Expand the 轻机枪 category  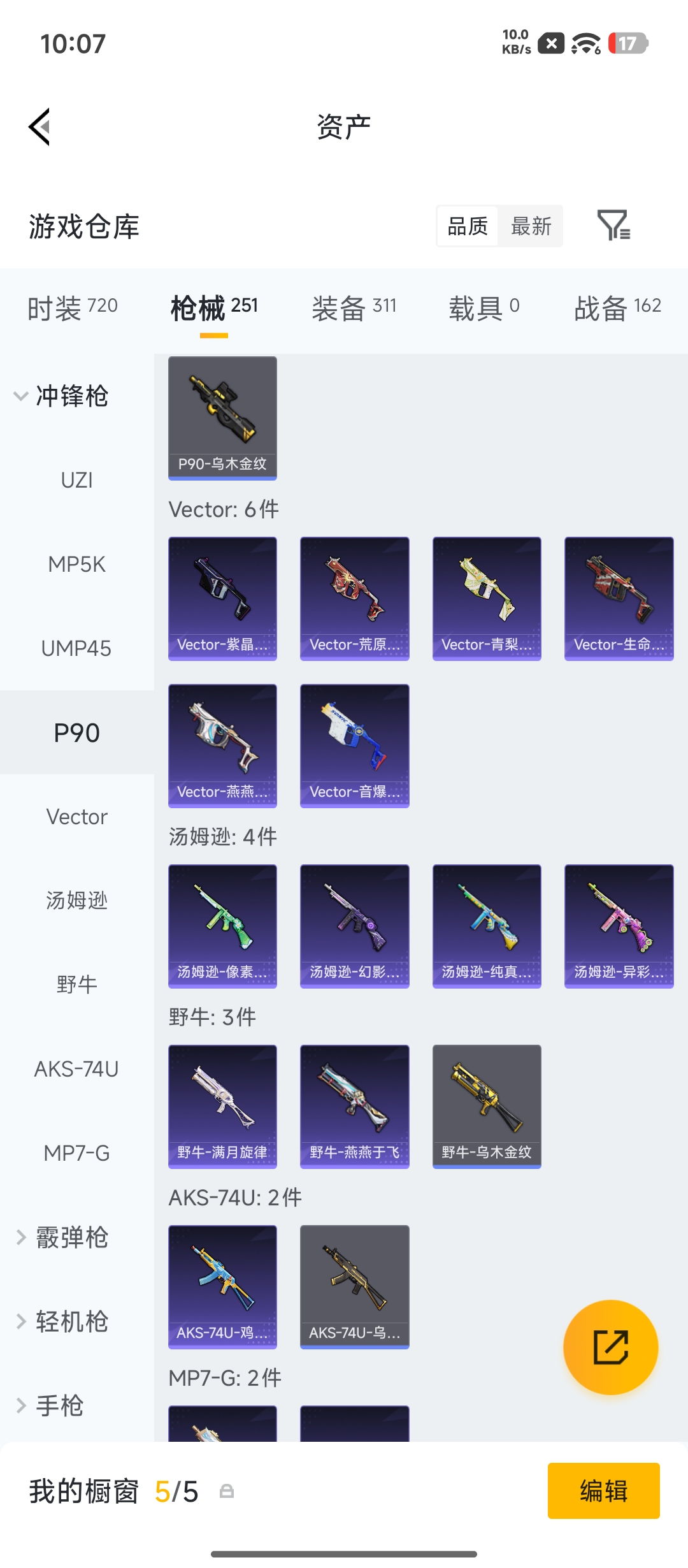(x=62, y=1321)
